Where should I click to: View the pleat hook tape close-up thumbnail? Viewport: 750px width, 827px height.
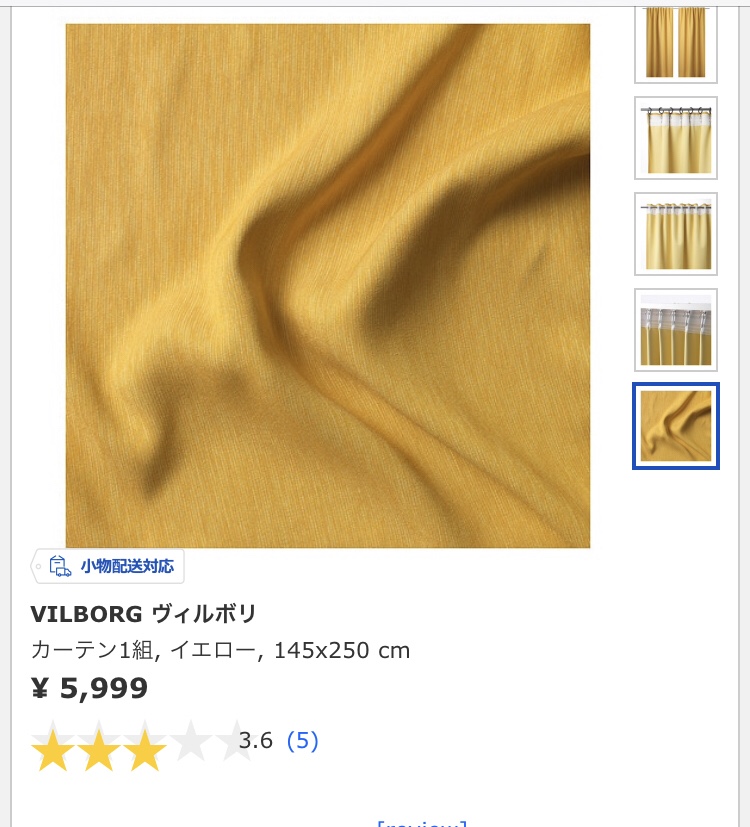pos(676,330)
